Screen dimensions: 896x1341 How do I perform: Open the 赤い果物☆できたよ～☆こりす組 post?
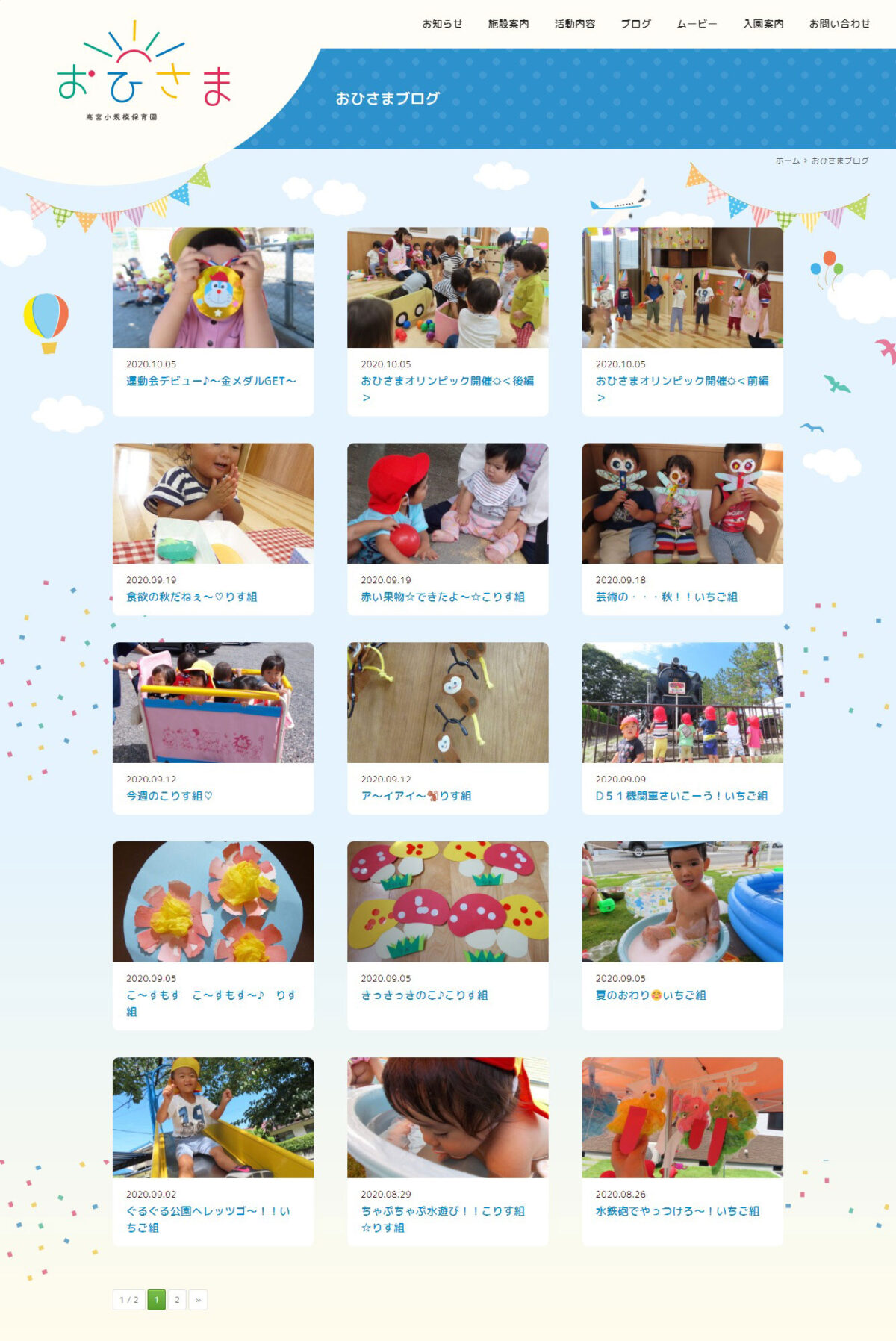443,597
